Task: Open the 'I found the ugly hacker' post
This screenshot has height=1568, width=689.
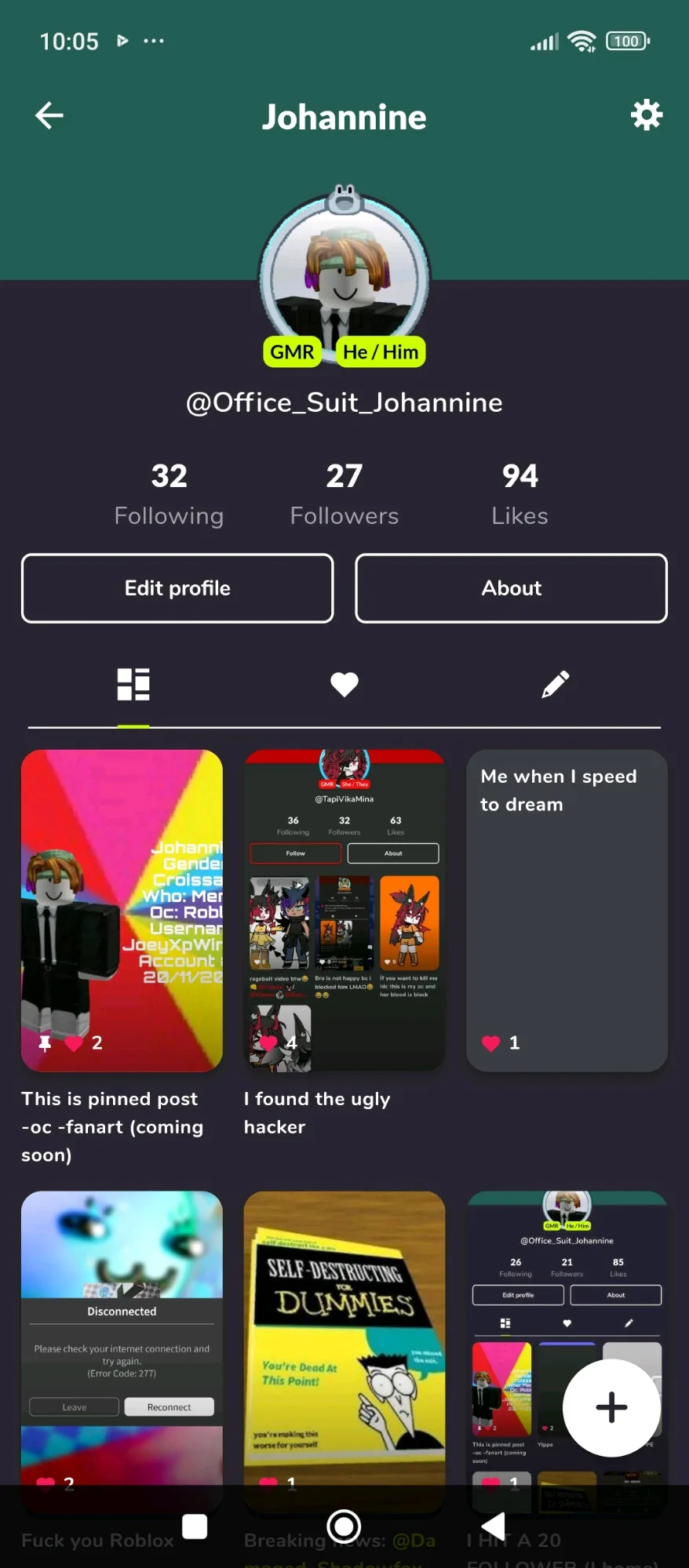Action: point(344,910)
